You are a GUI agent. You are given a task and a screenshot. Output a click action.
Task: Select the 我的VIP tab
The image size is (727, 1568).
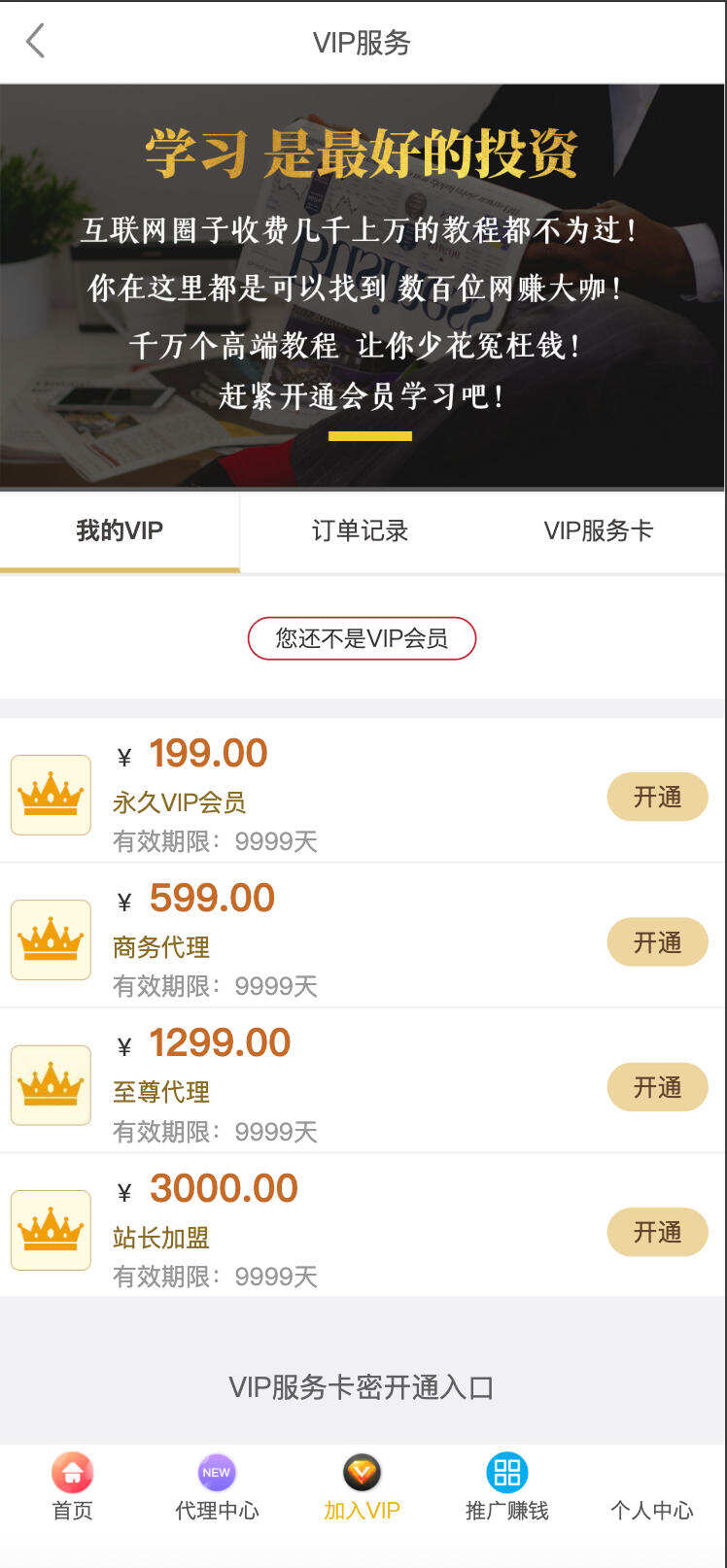(119, 530)
